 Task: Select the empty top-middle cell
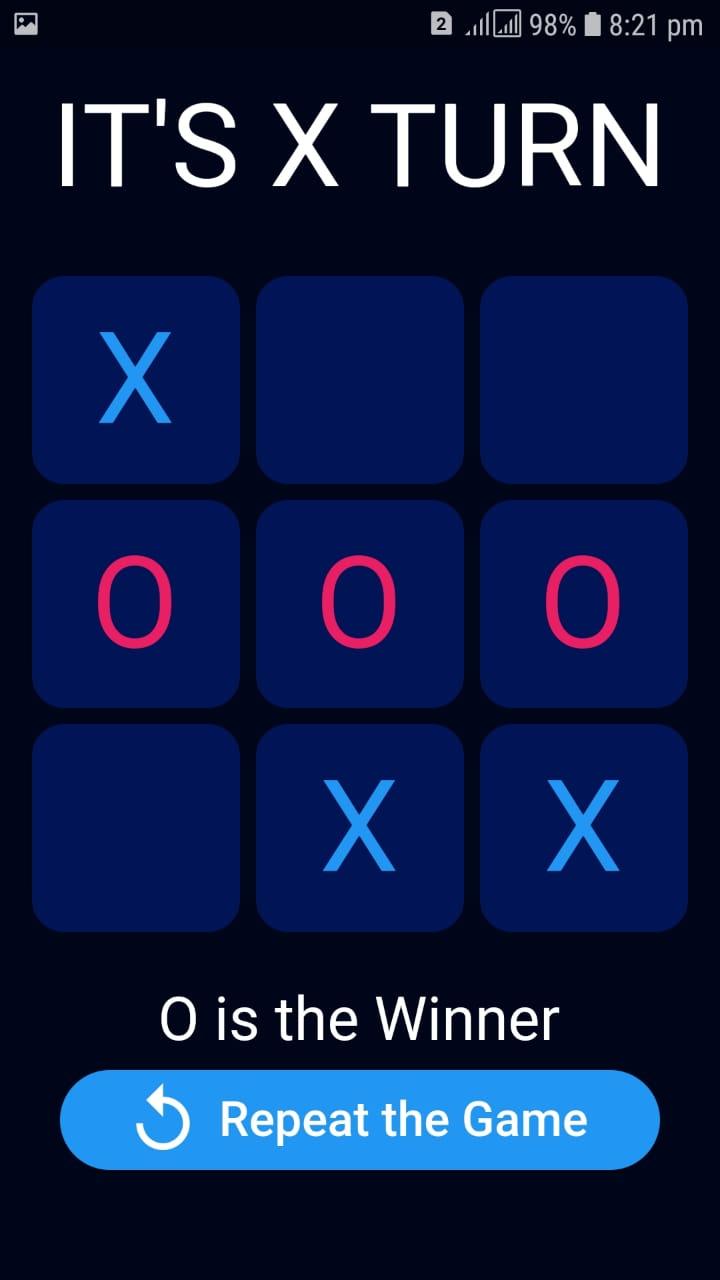[360, 380]
